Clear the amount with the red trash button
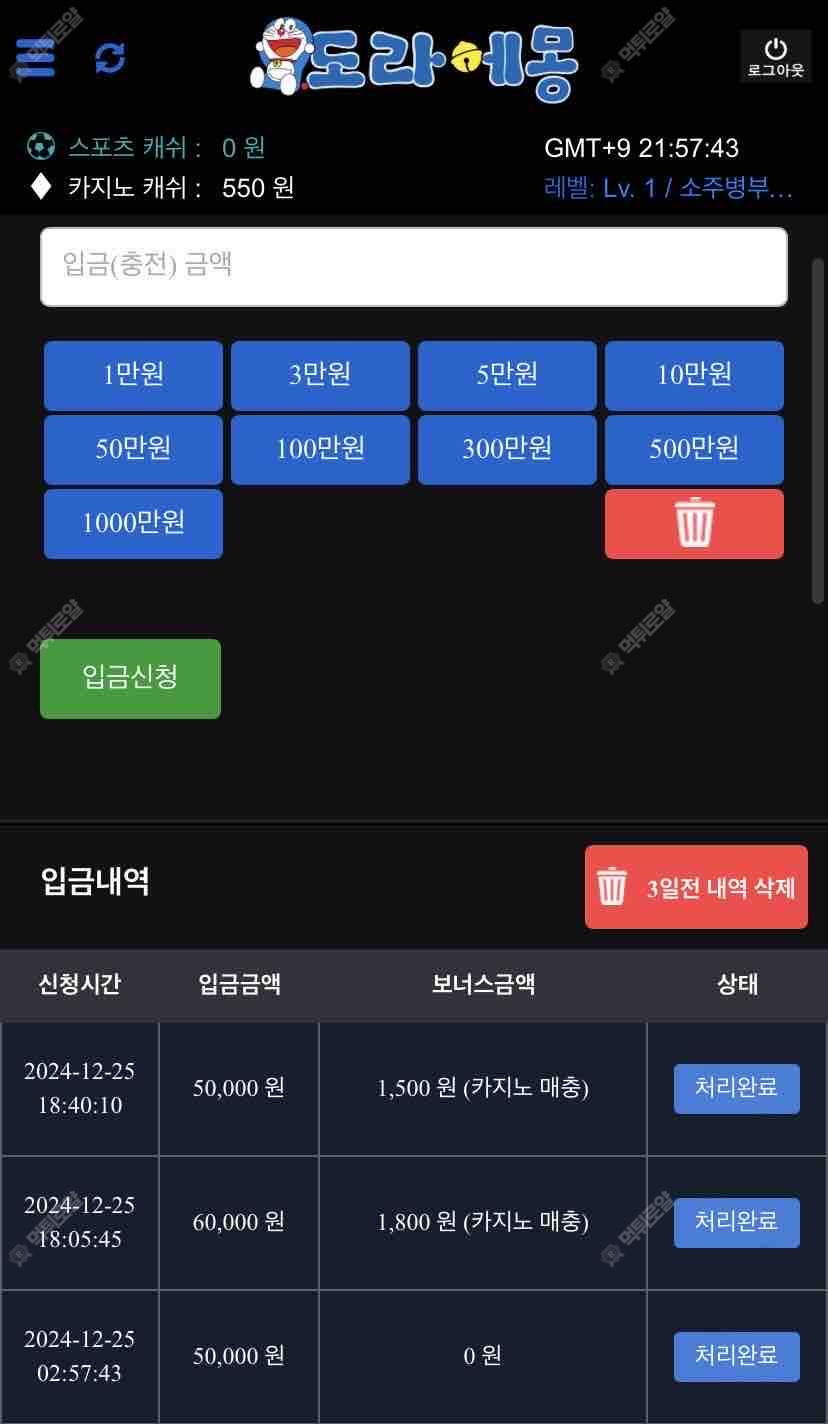This screenshot has width=828, height=1424. click(x=694, y=523)
